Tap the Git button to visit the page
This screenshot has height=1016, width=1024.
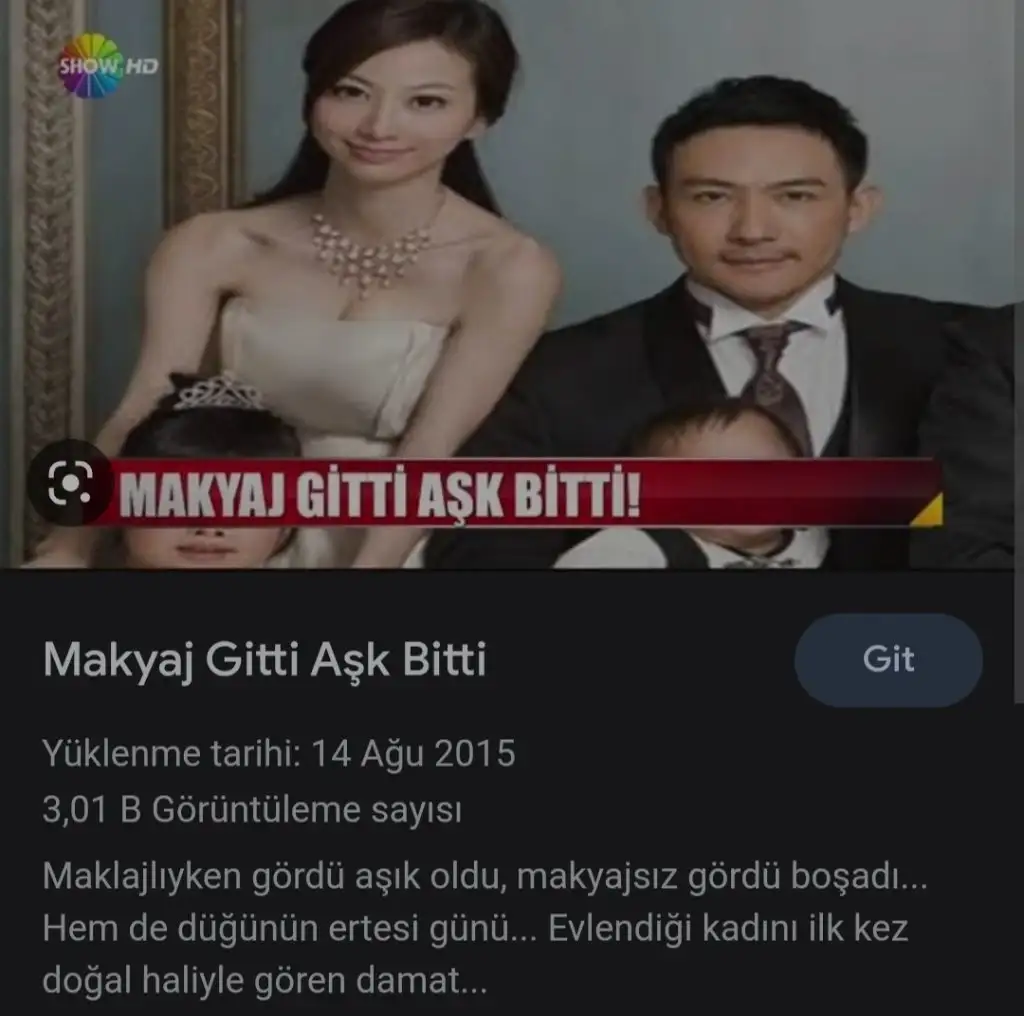888,660
